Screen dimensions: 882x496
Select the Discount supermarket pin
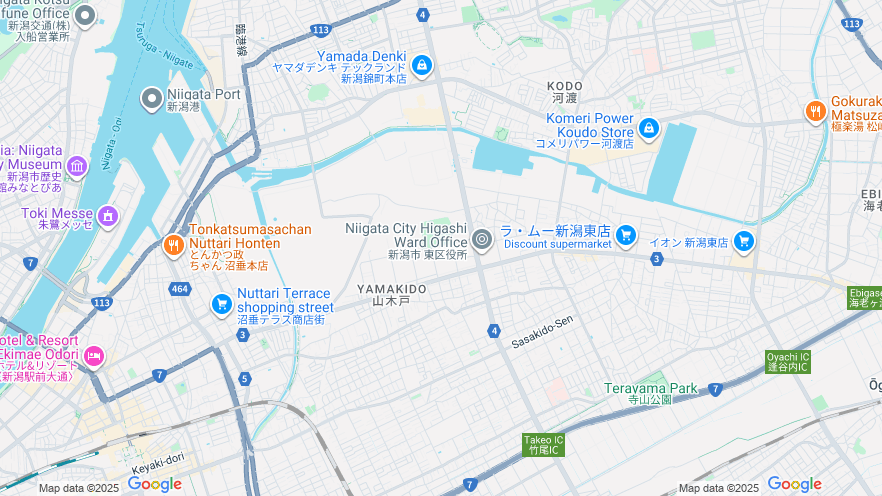pos(626,236)
